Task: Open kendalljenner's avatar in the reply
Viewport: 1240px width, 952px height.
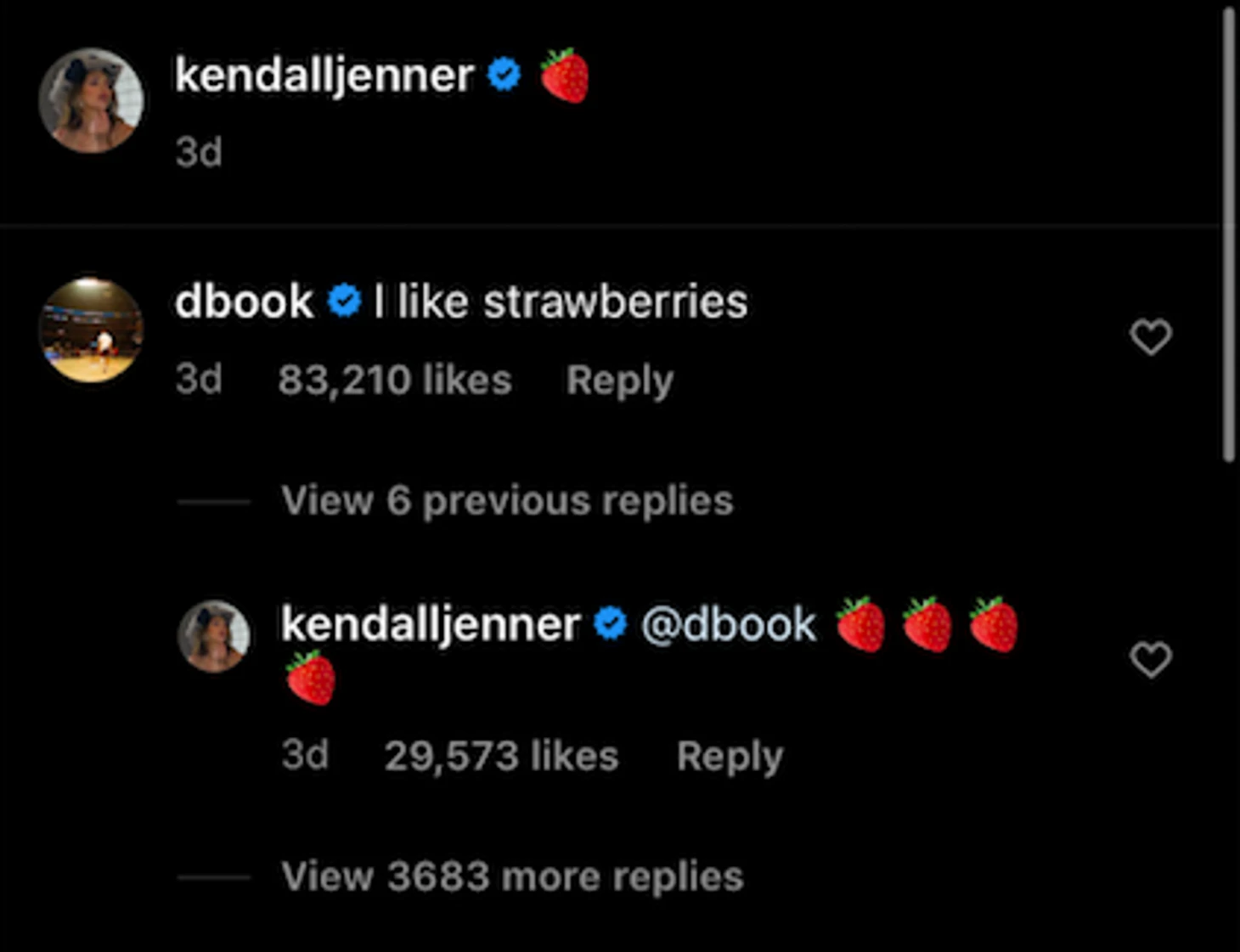Action: tap(214, 636)
